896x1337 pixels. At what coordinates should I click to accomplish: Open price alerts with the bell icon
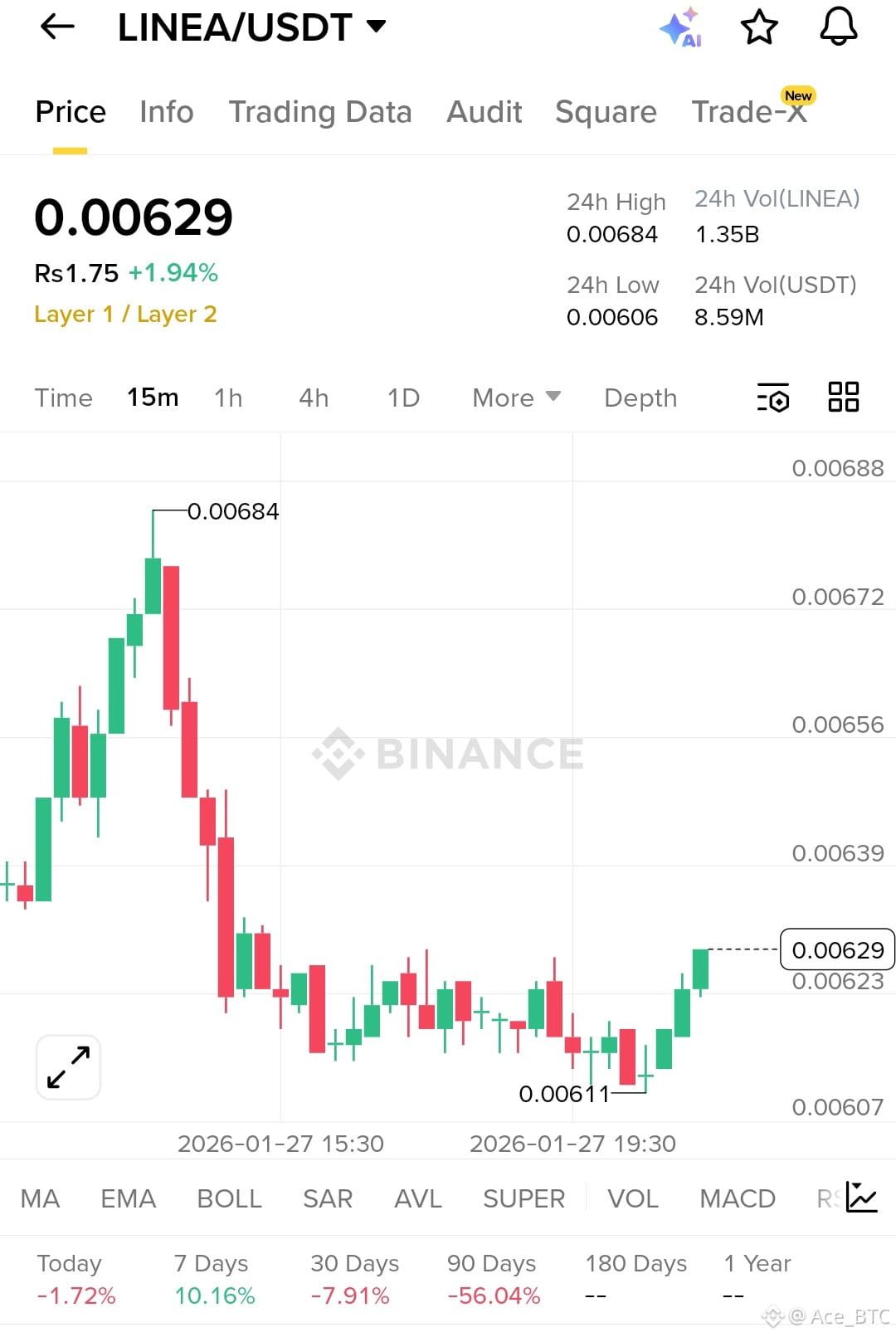pos(837,27)
